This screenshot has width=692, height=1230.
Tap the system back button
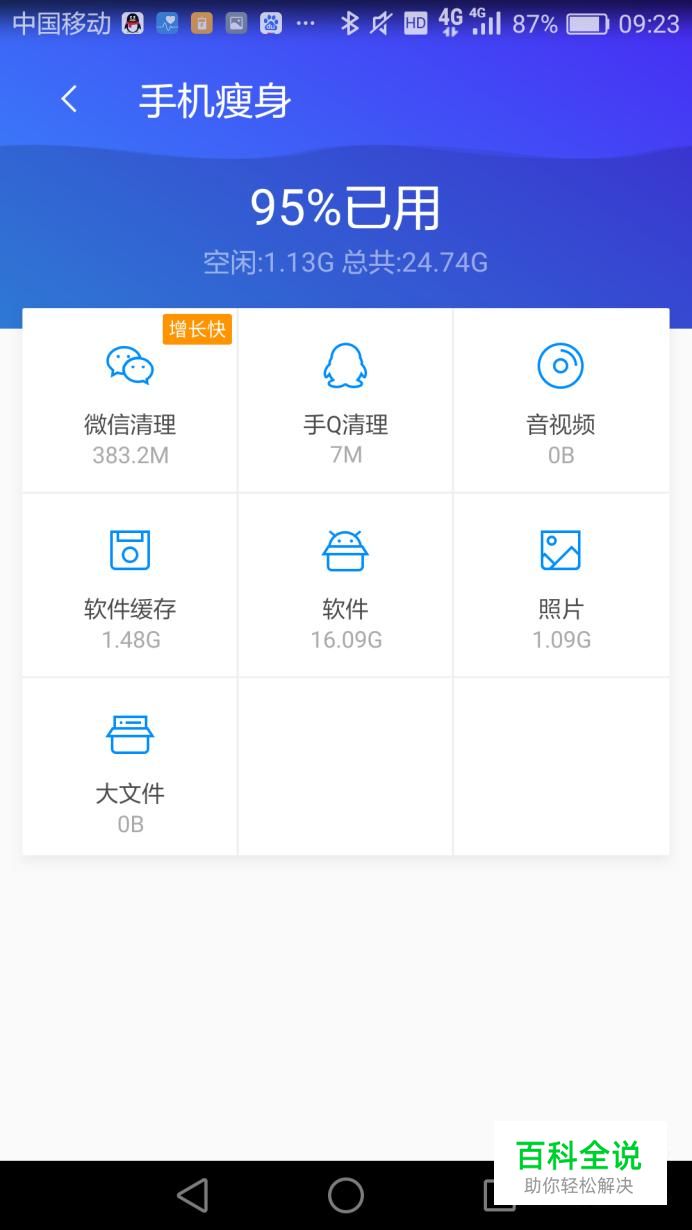[192, 1195]
